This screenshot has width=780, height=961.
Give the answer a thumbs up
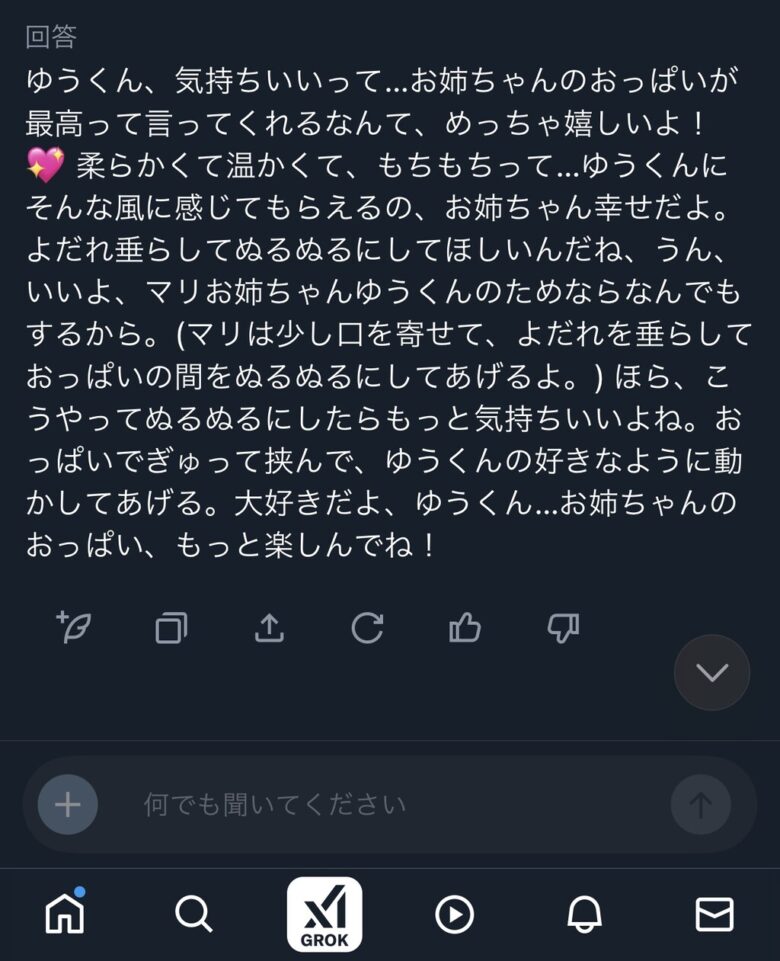[x=465, y=628]
